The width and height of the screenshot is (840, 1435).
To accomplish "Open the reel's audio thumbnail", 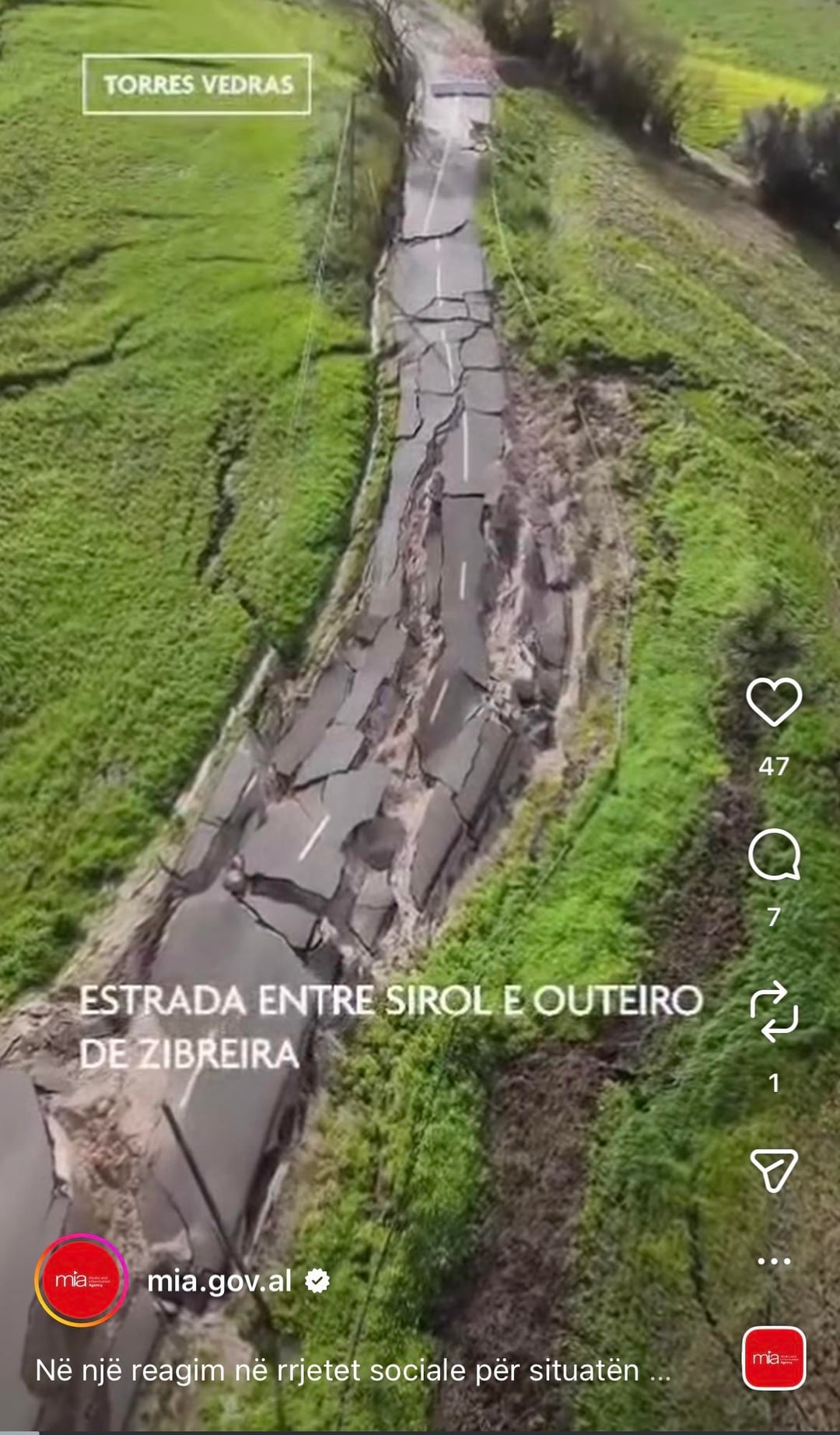I will pos(774,1358).
